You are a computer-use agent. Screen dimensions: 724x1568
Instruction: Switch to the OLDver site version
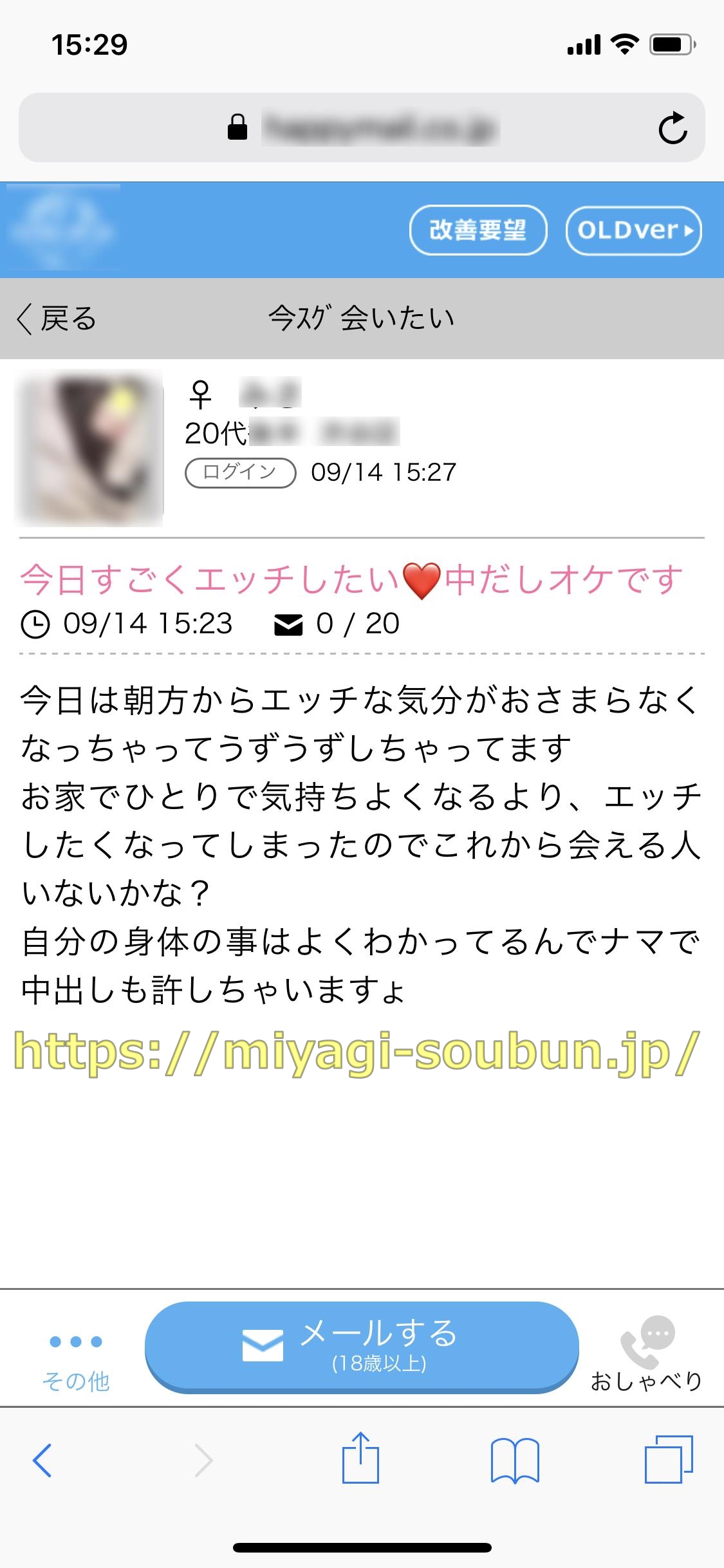[633, 230]
